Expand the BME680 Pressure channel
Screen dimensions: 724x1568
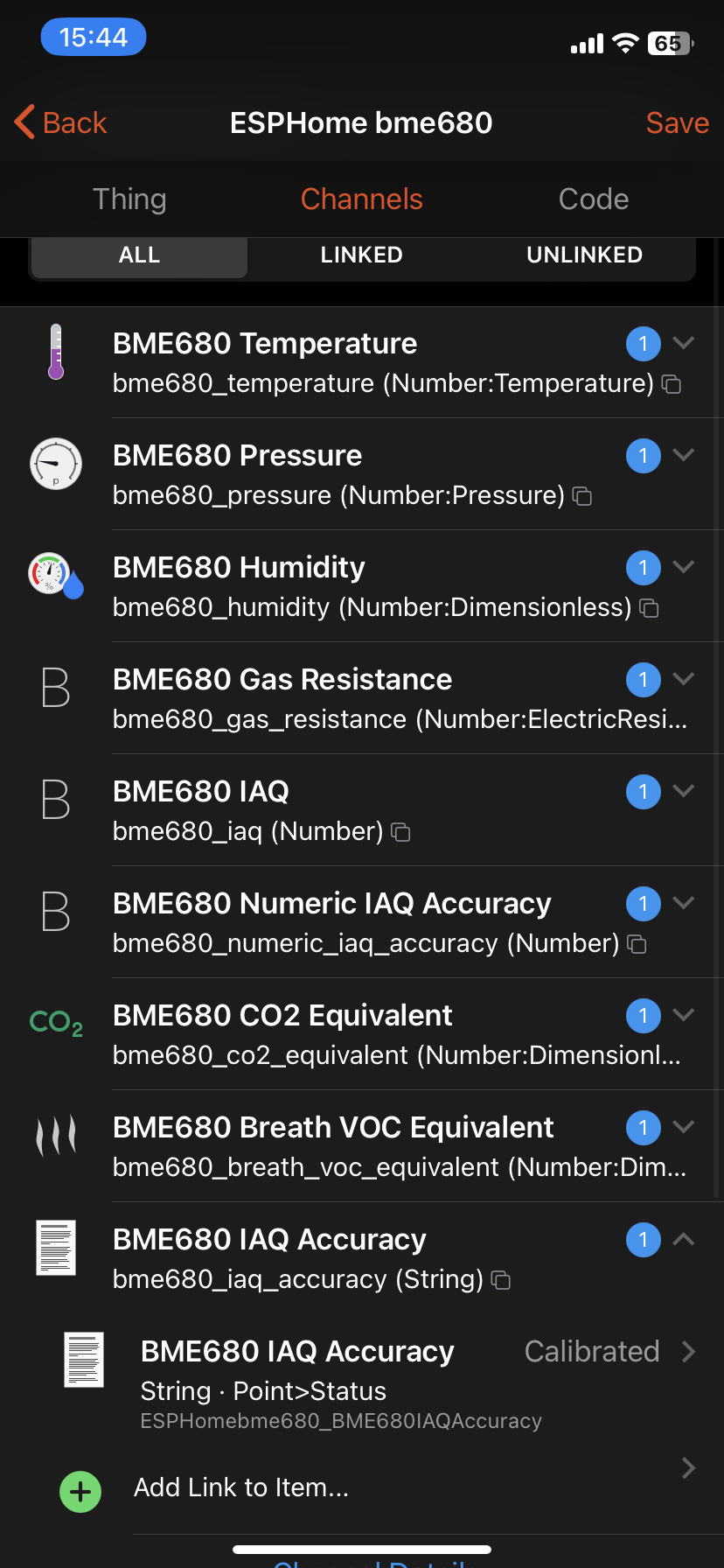pos(684,455)
